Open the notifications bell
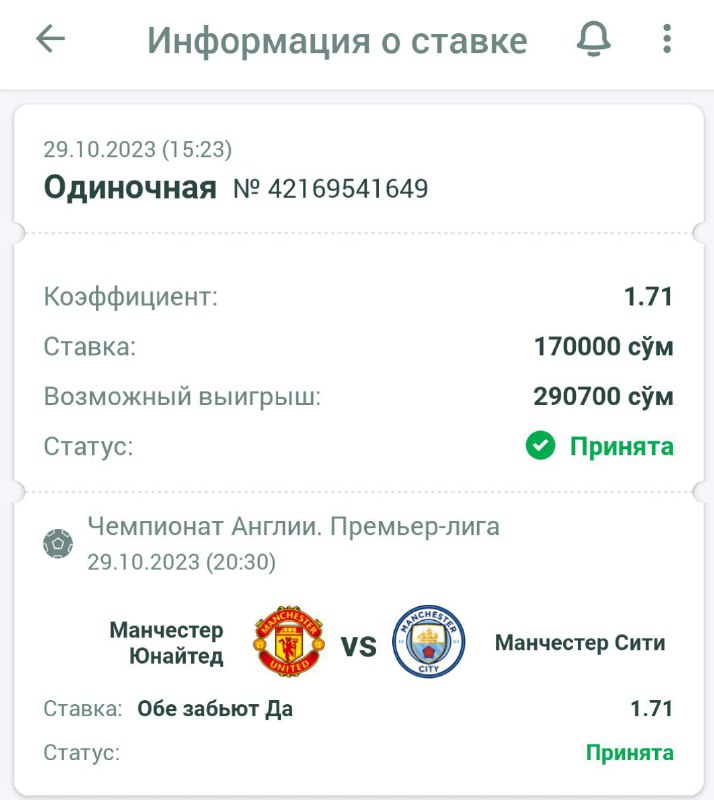The image size is (714, 800). pyautogui.click(x=594, y=39)
